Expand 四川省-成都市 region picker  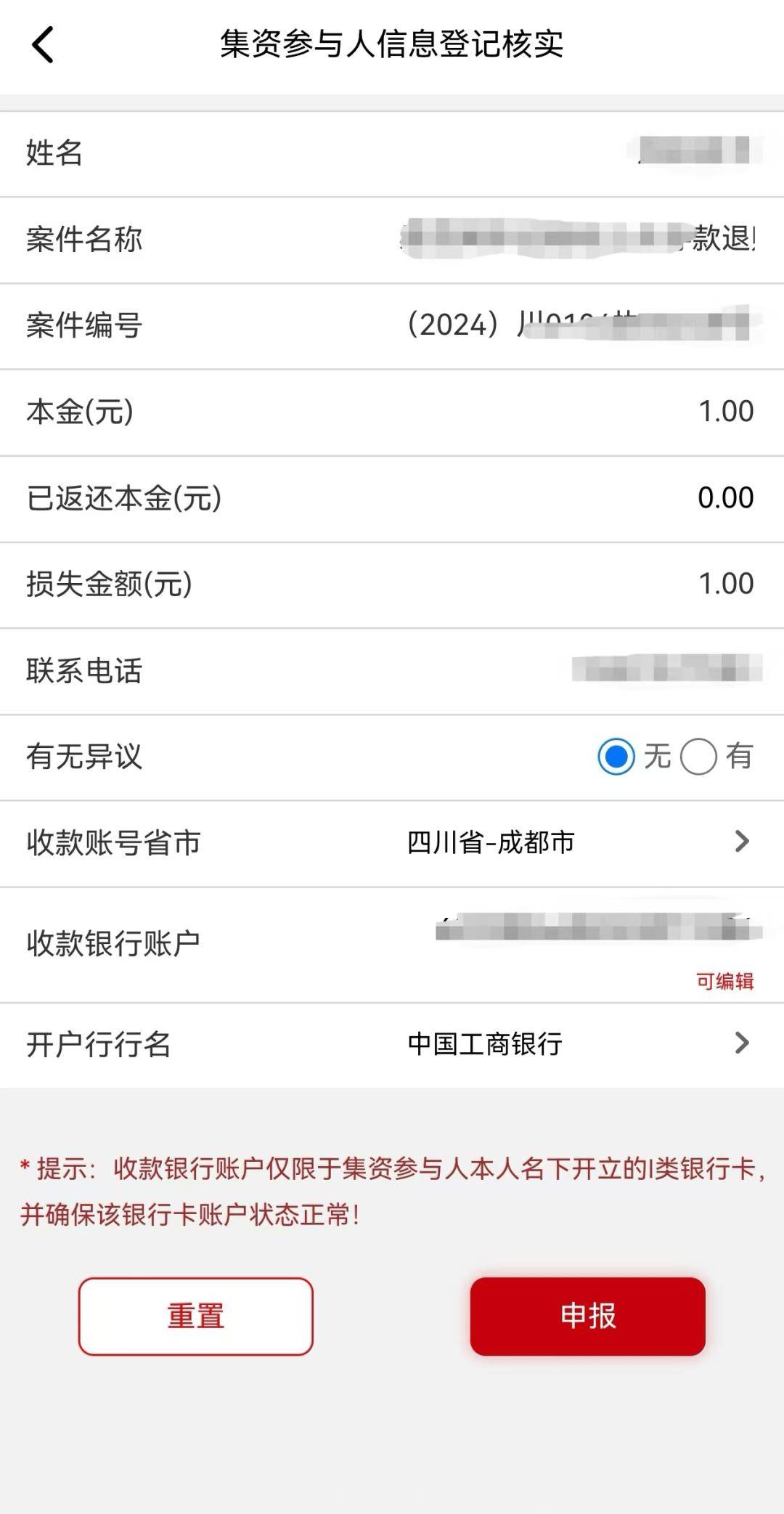[x=491, y=842]
